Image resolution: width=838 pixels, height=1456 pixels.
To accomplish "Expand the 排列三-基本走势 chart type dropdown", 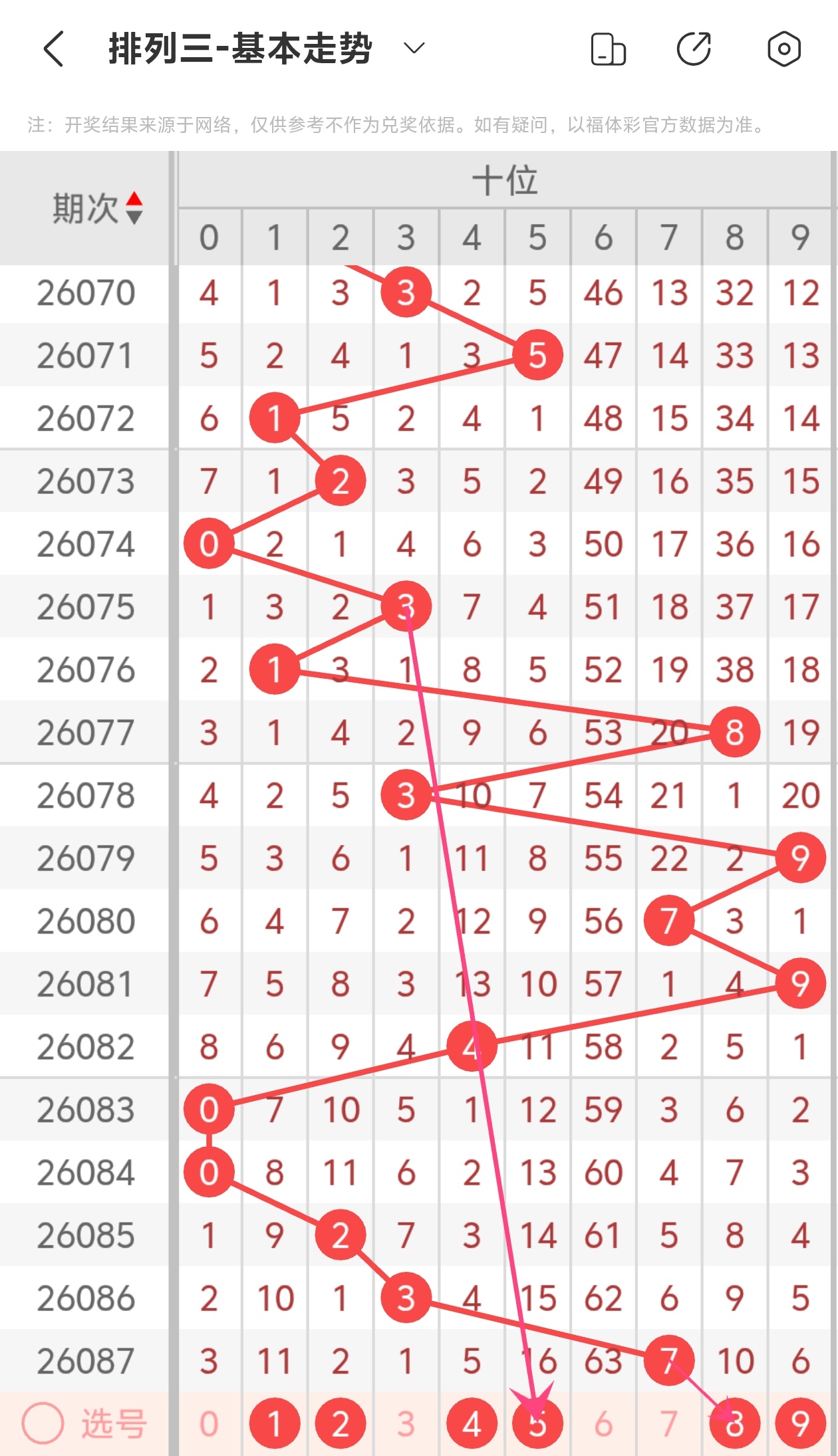I will 414,49.
